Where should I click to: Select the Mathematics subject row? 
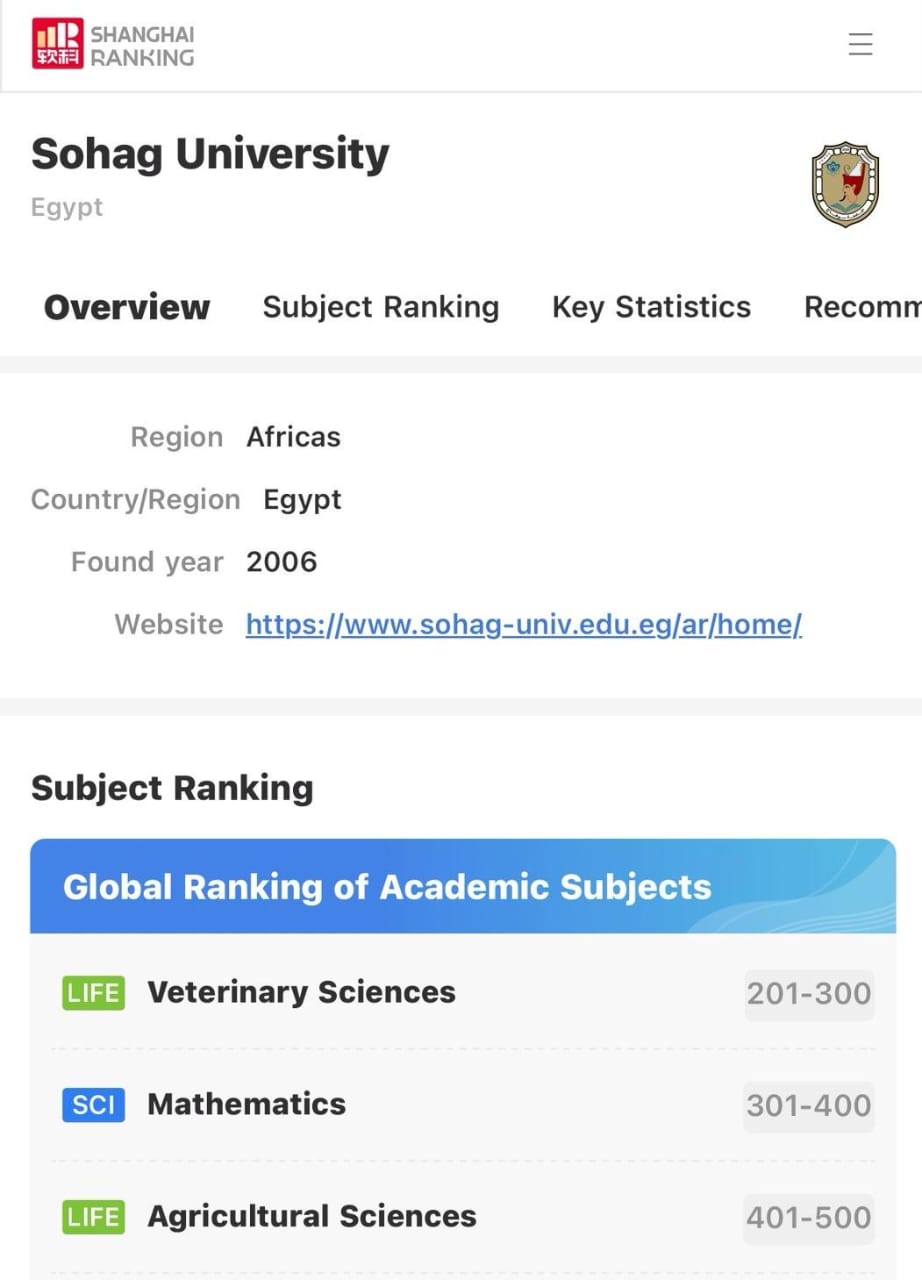tap(246, 1105)
